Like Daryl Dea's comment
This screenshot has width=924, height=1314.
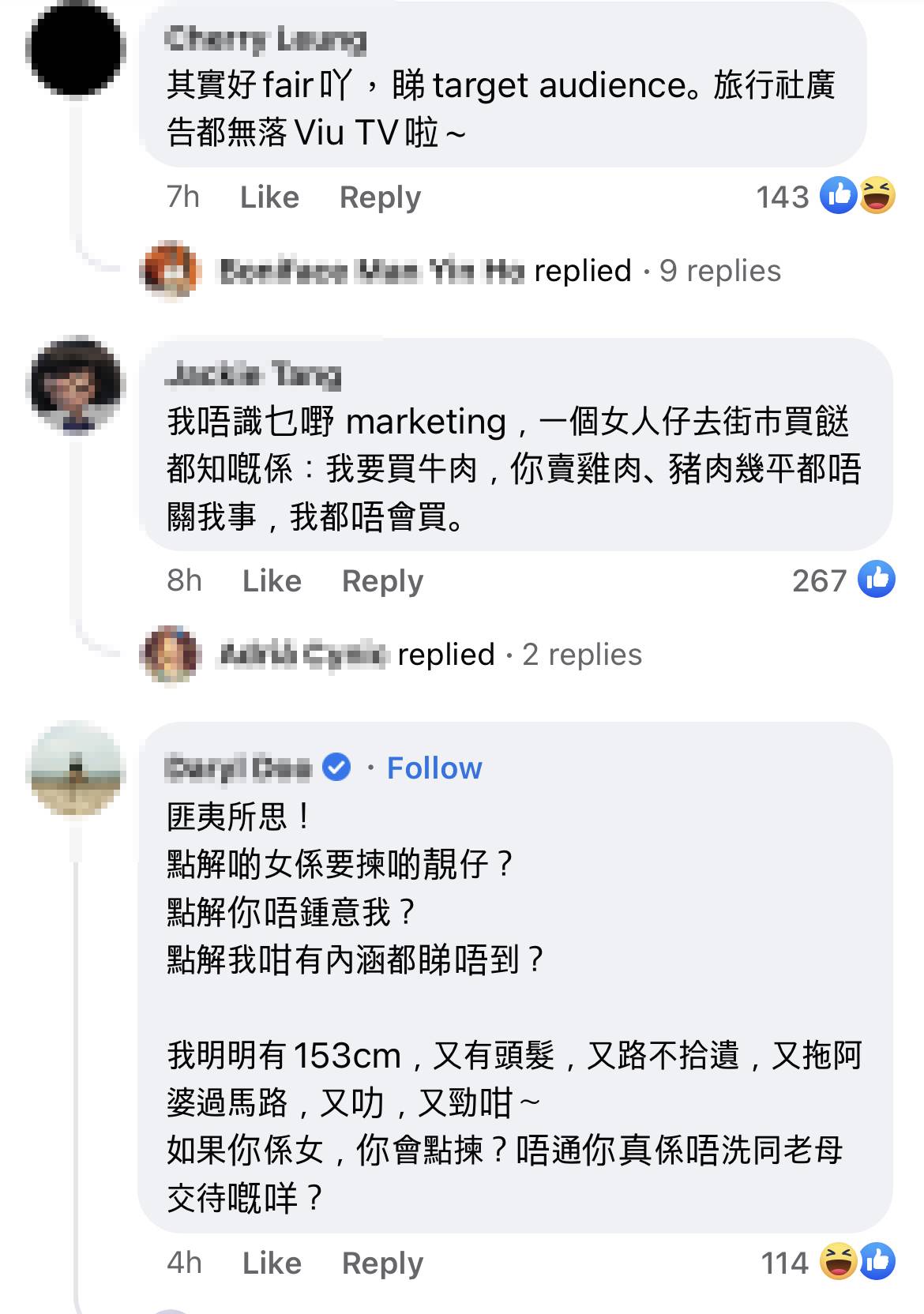pyautogui.click(x=273, y=1263)
